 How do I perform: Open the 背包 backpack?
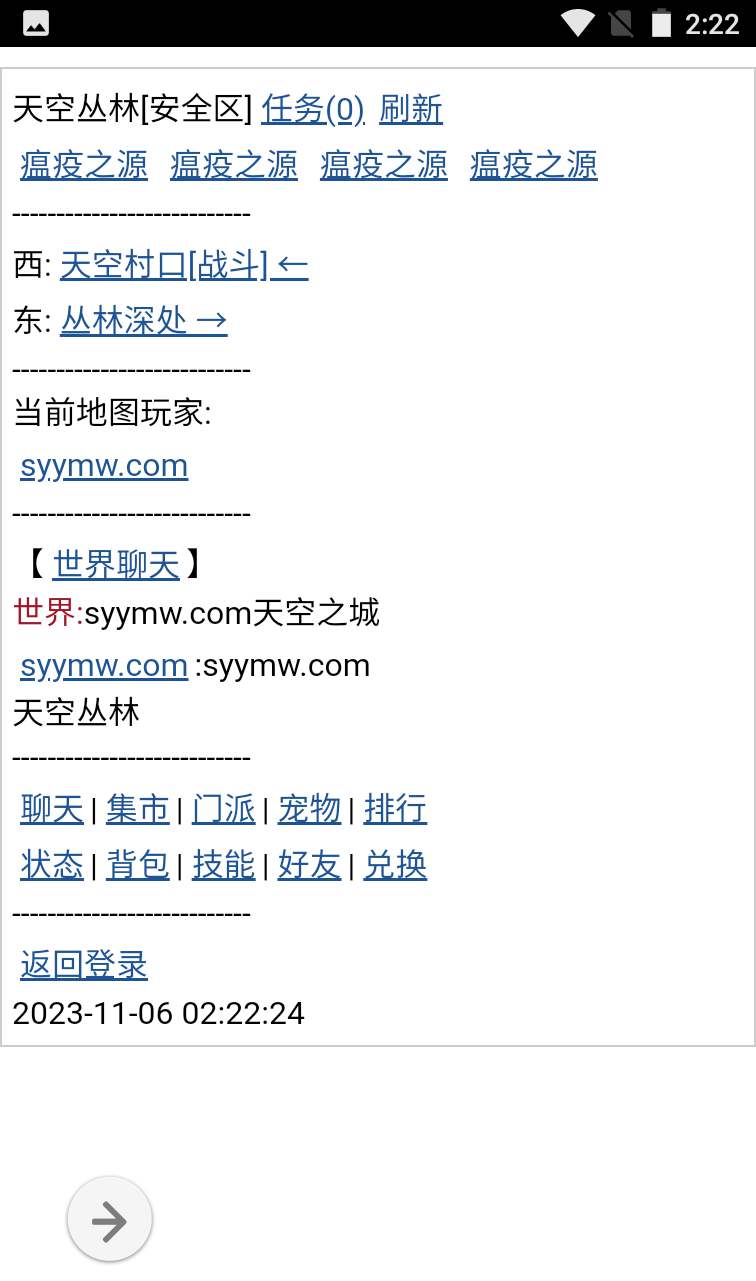click(138, 865)
